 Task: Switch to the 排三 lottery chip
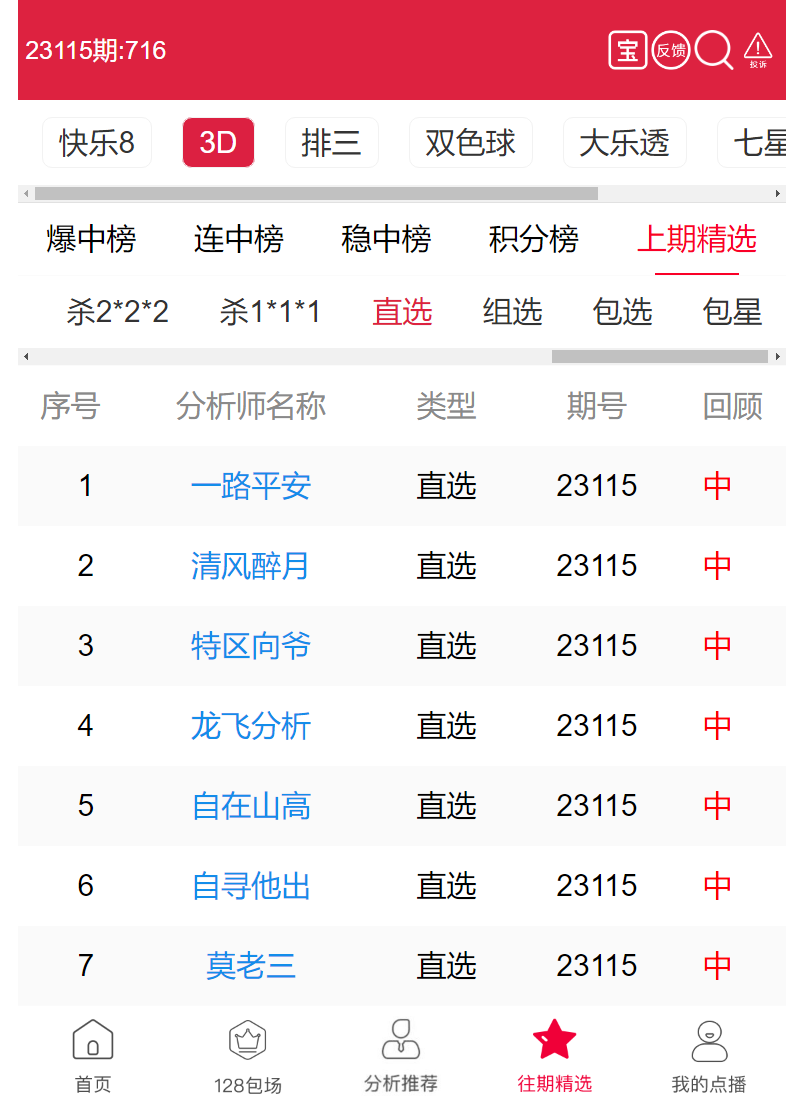[x=331, y=143]
